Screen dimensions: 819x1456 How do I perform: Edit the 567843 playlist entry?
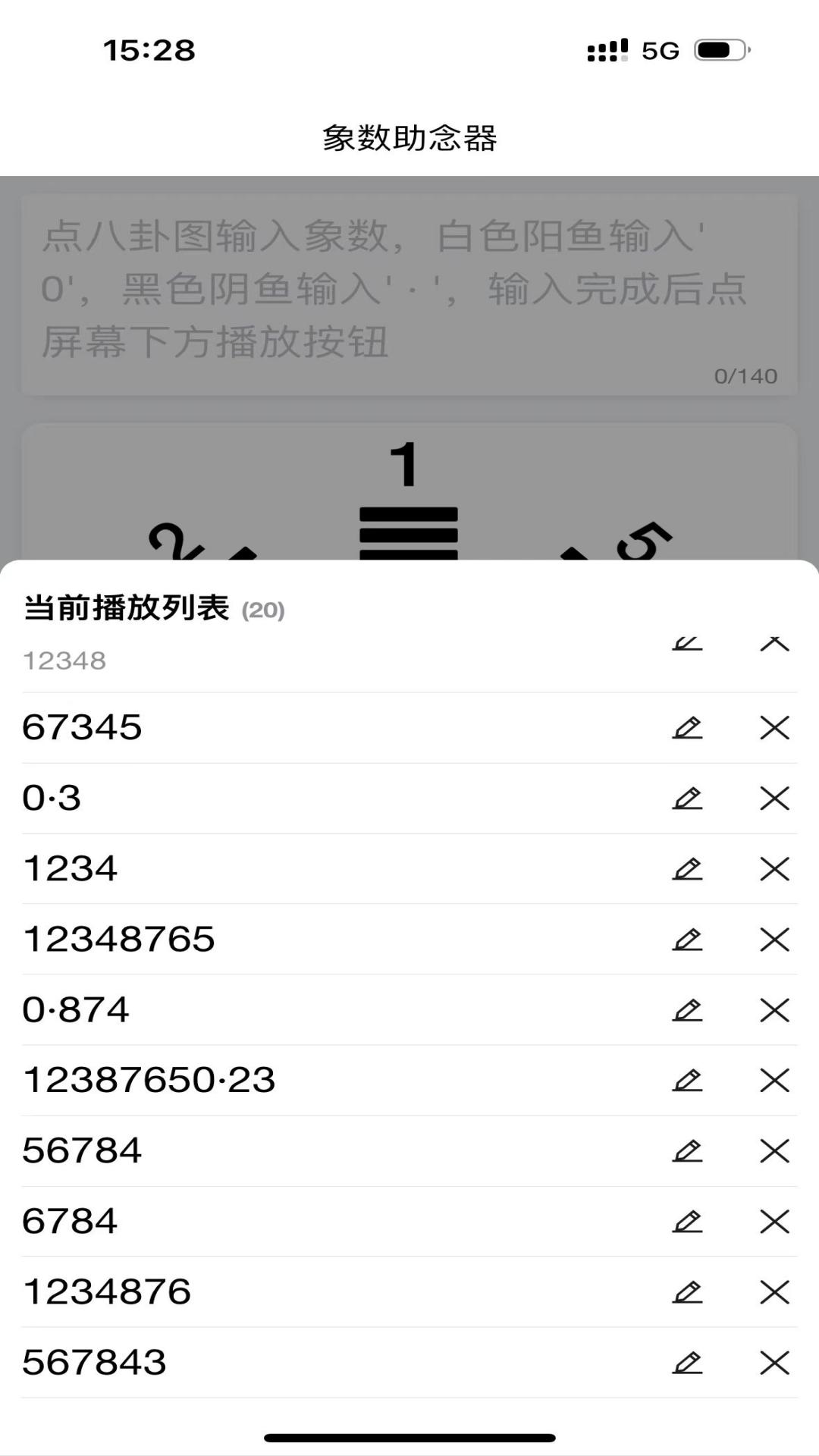coord(686,1361)
